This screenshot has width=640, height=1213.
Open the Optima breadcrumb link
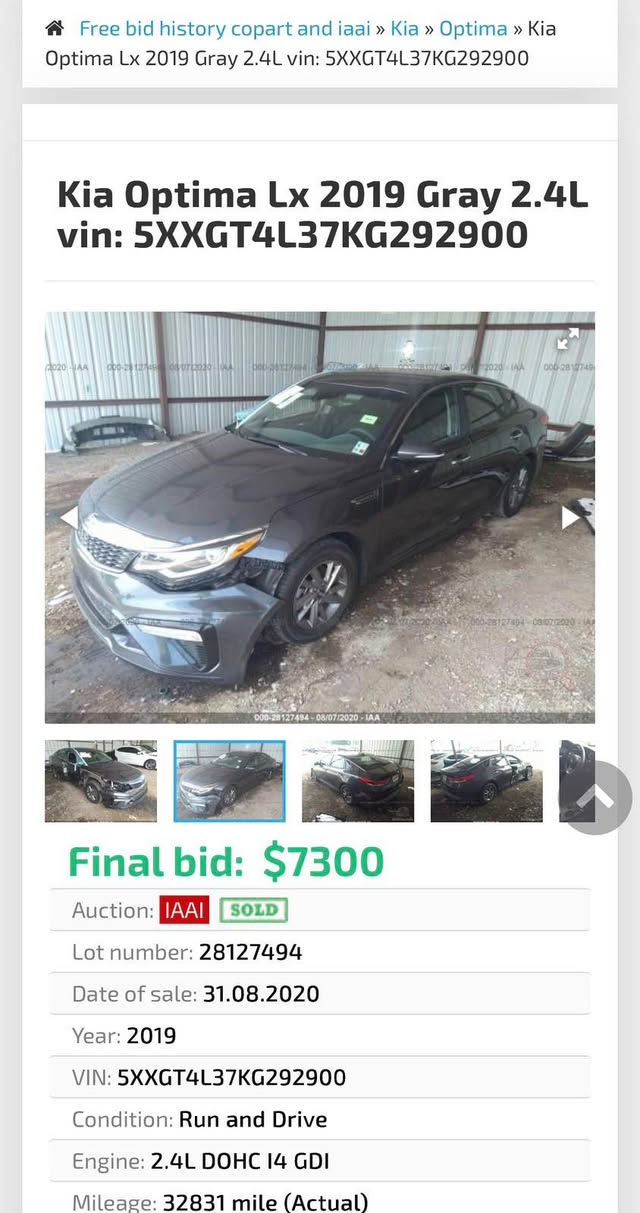point(473,29)
